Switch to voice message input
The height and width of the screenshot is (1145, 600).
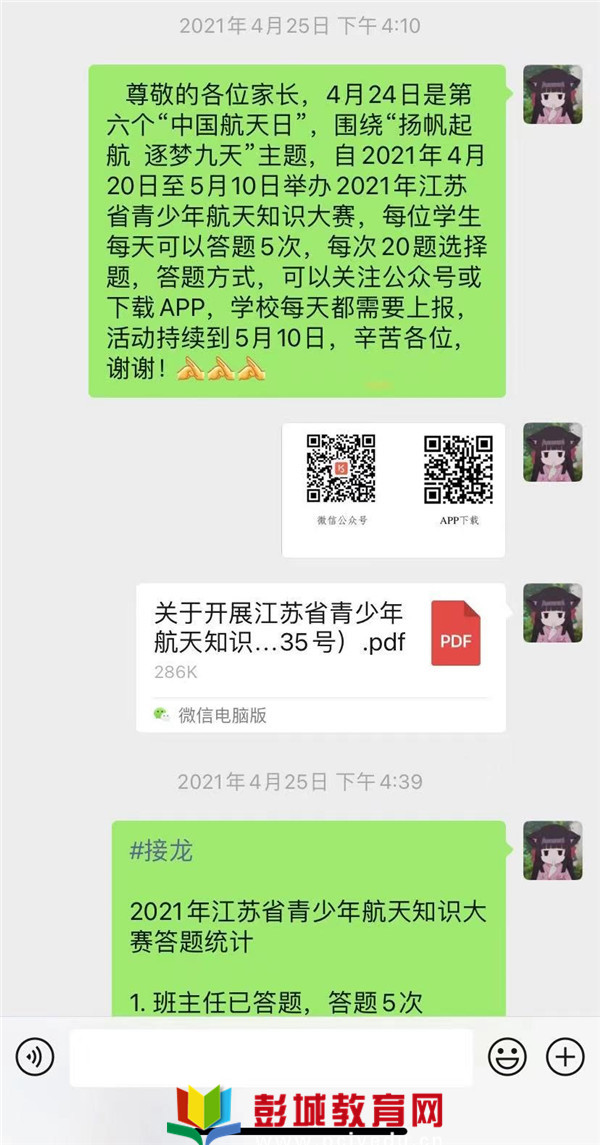click(35, 1057)
